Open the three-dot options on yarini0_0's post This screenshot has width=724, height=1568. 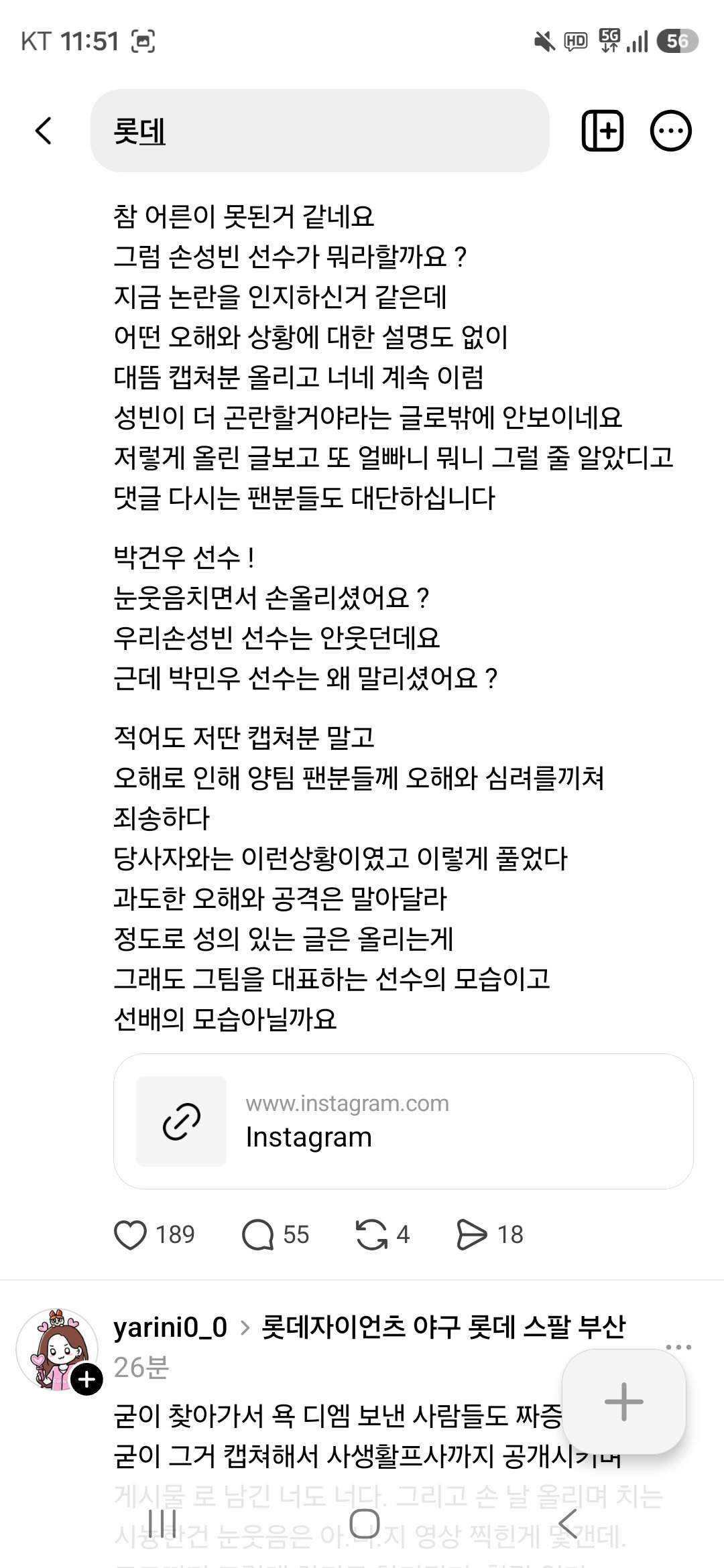coord(678,1347)
